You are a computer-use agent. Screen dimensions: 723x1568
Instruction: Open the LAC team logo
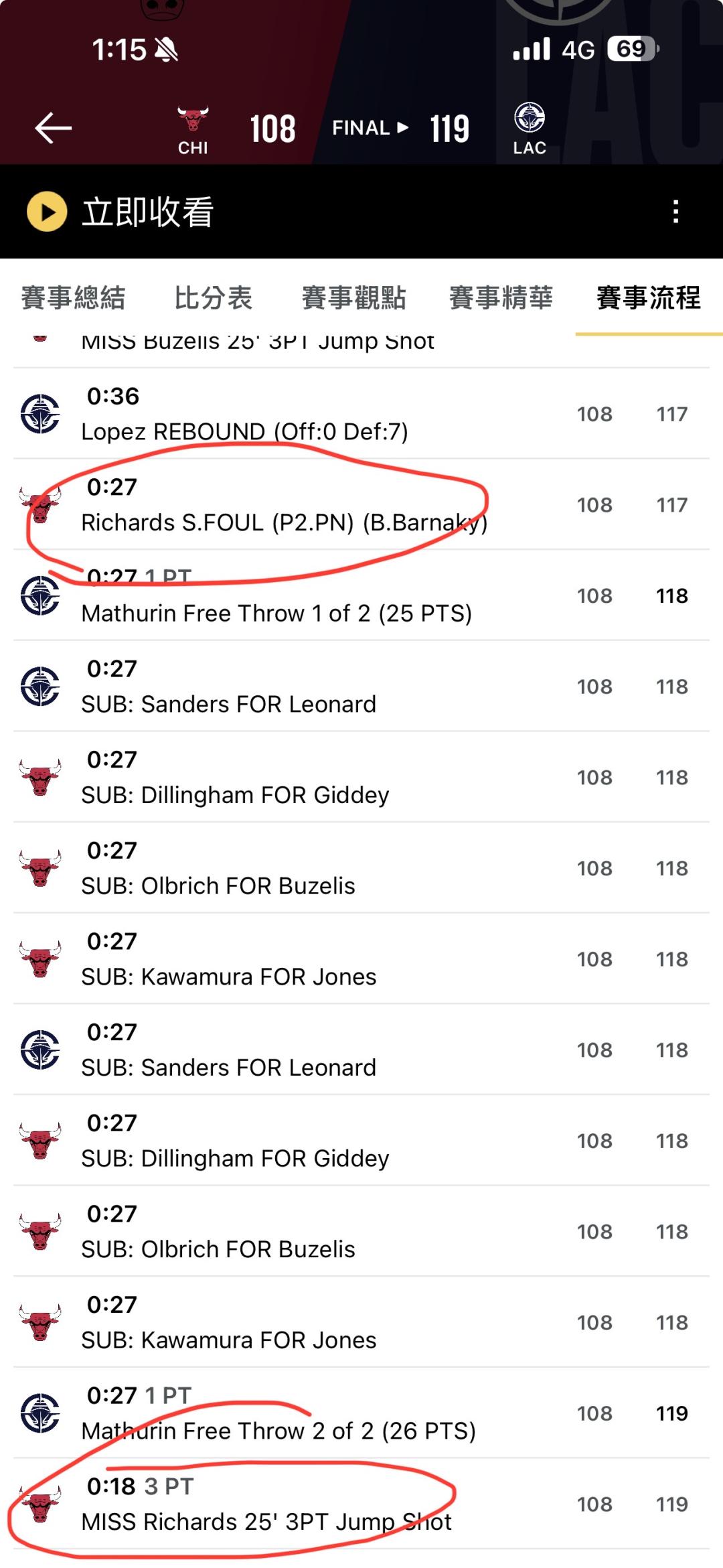pos(530,119)
